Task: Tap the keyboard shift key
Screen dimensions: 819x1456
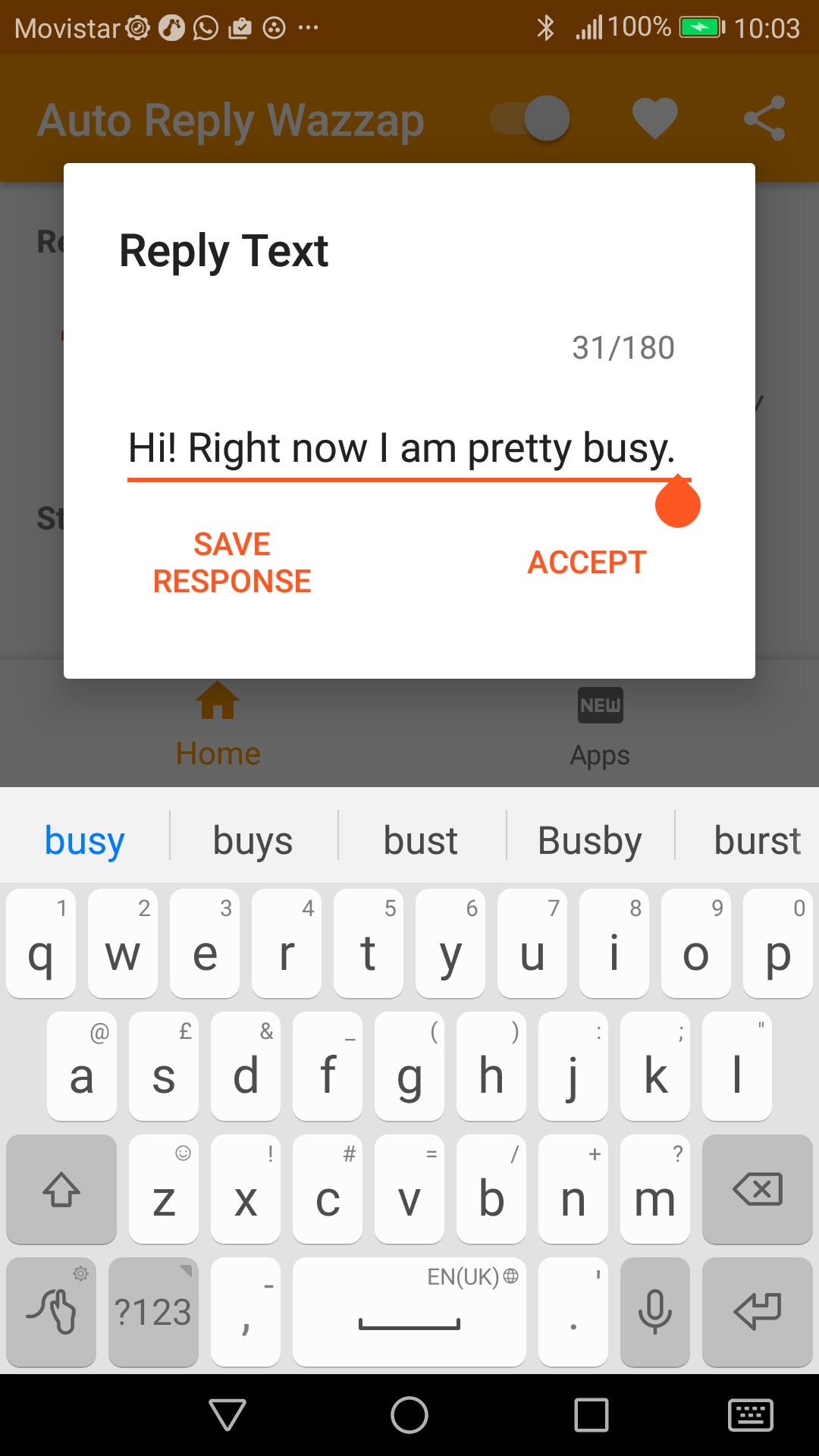Action: point(61,1189)
